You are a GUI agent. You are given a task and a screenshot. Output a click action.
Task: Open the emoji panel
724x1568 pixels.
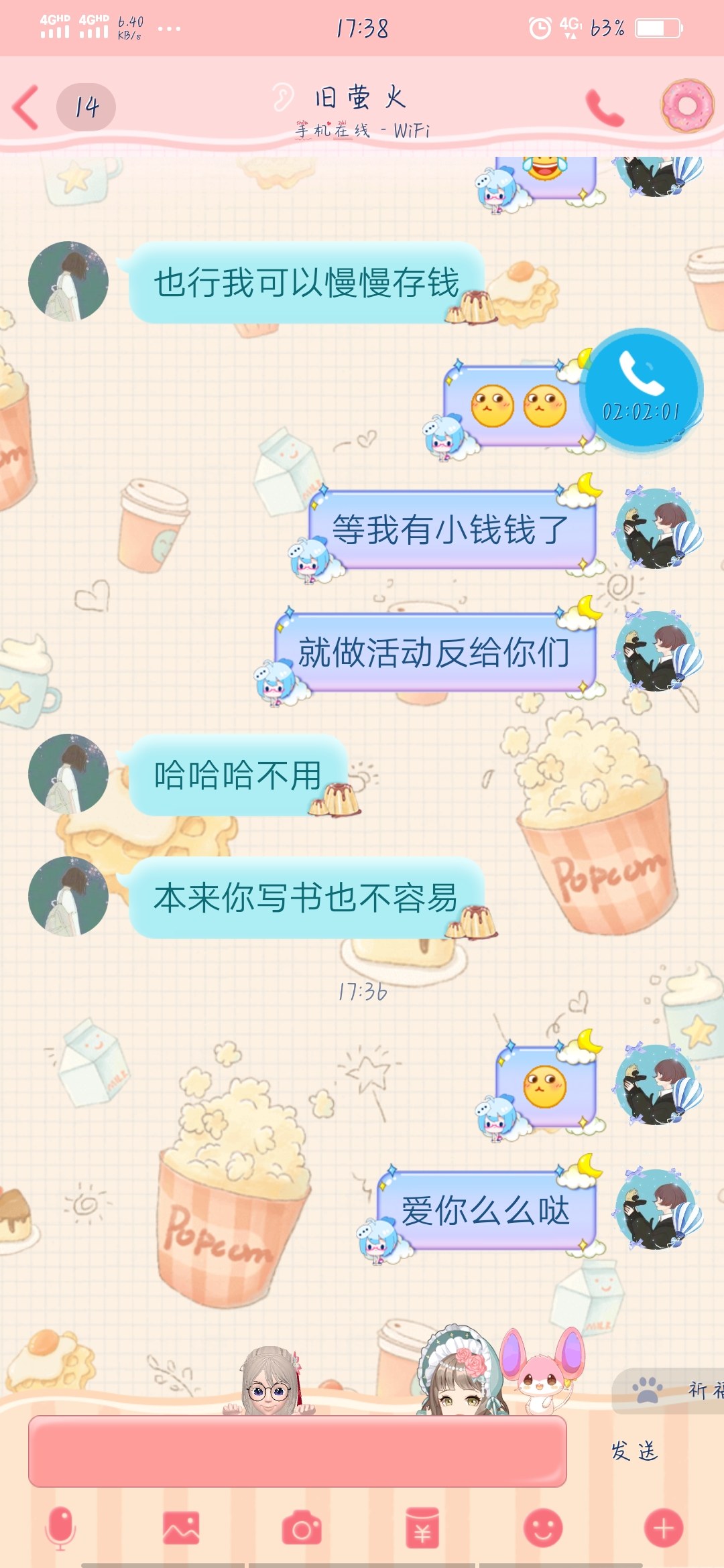(543, 1528)
